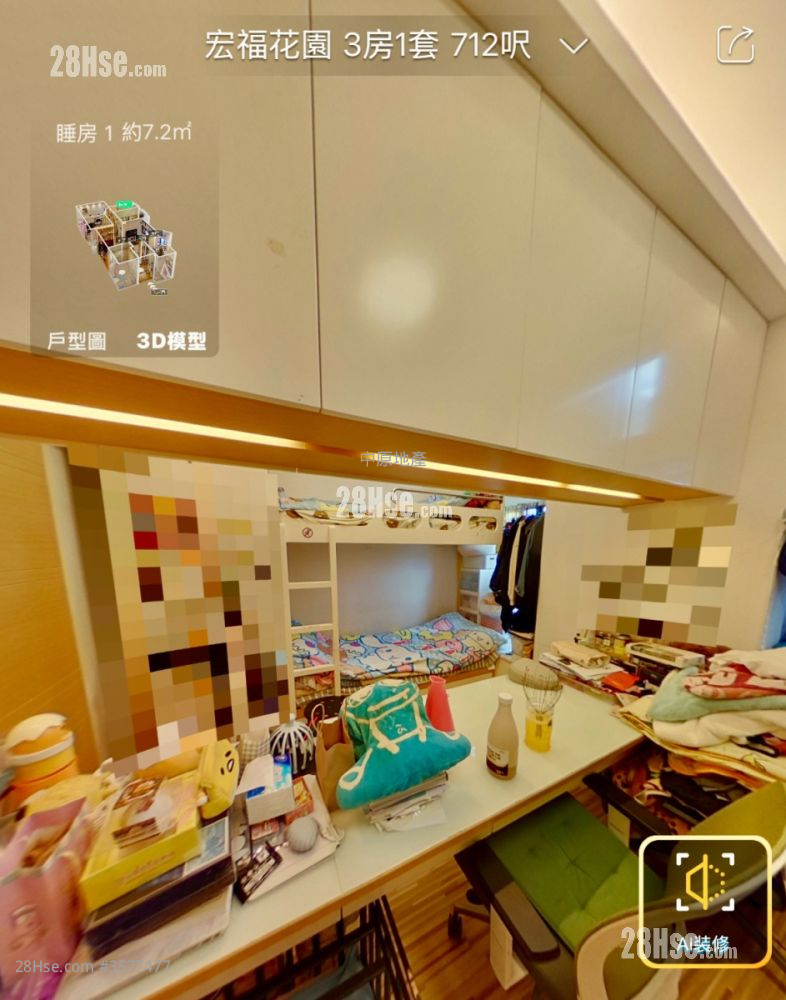
Task: Share this VR tour
Action: 735,45
